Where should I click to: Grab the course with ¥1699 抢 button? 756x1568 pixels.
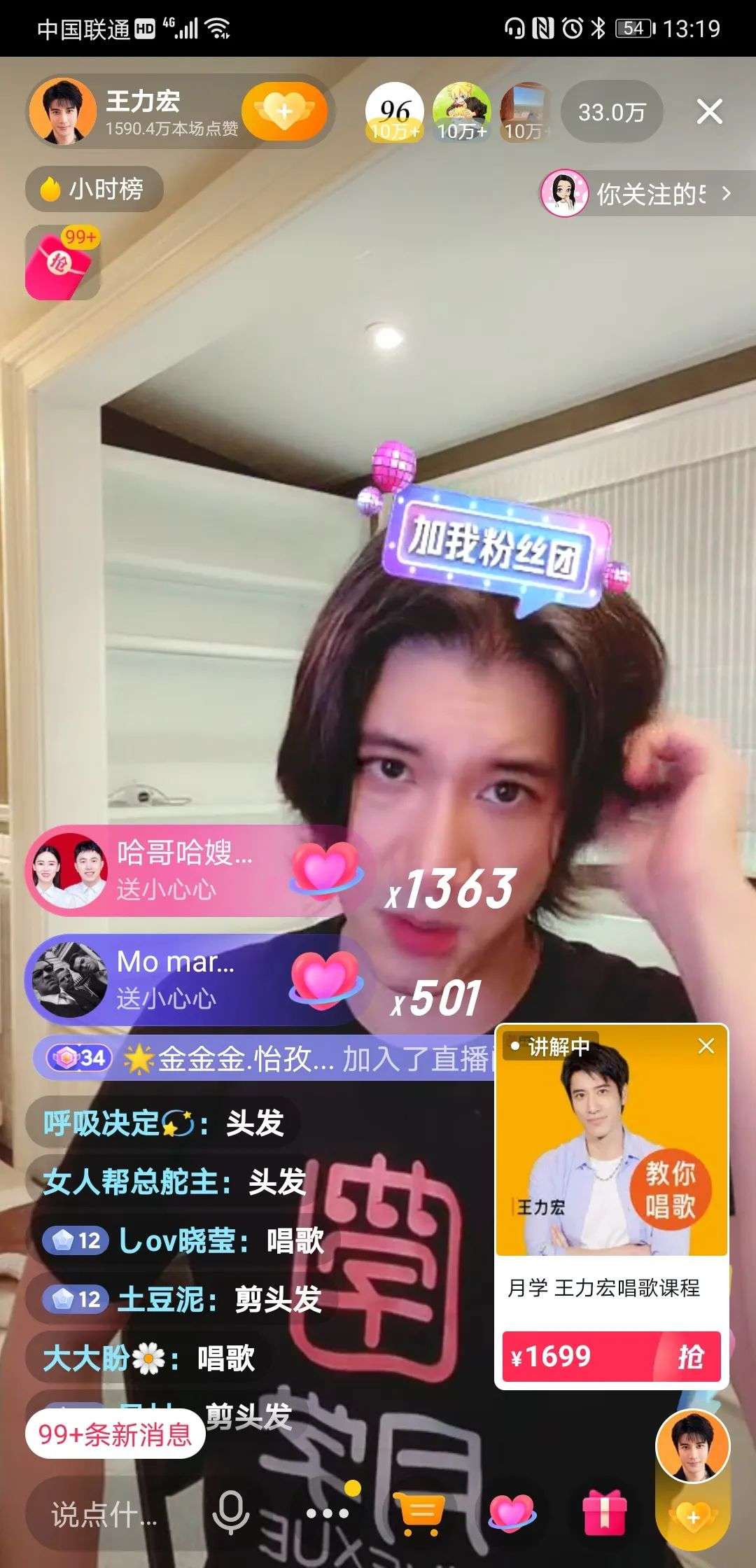click(x=611, y=1357)
